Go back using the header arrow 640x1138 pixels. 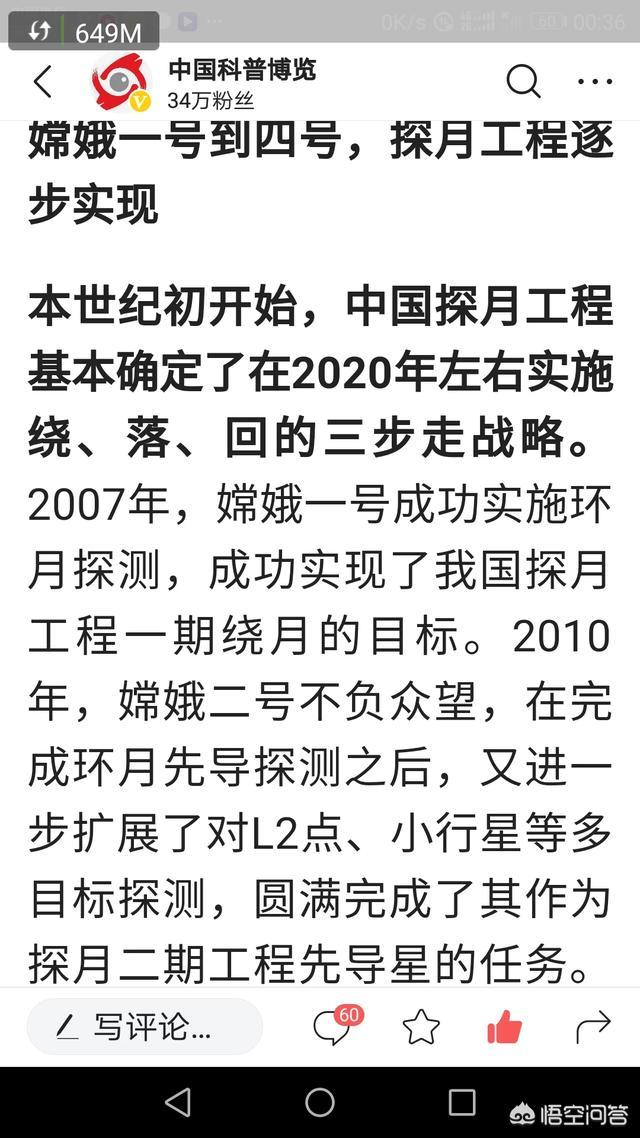(x=43, y=82)
